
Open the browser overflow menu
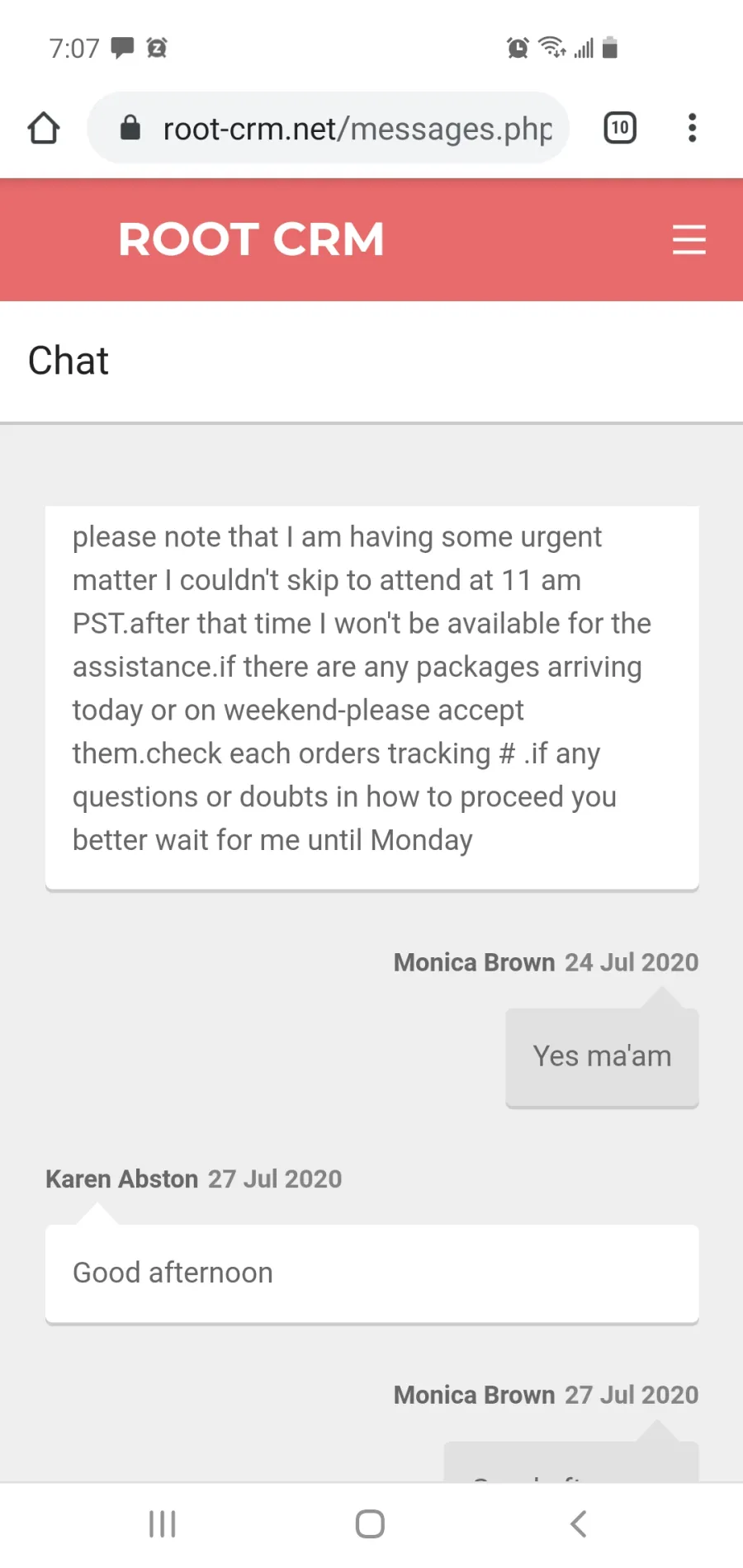click(692, 128)
